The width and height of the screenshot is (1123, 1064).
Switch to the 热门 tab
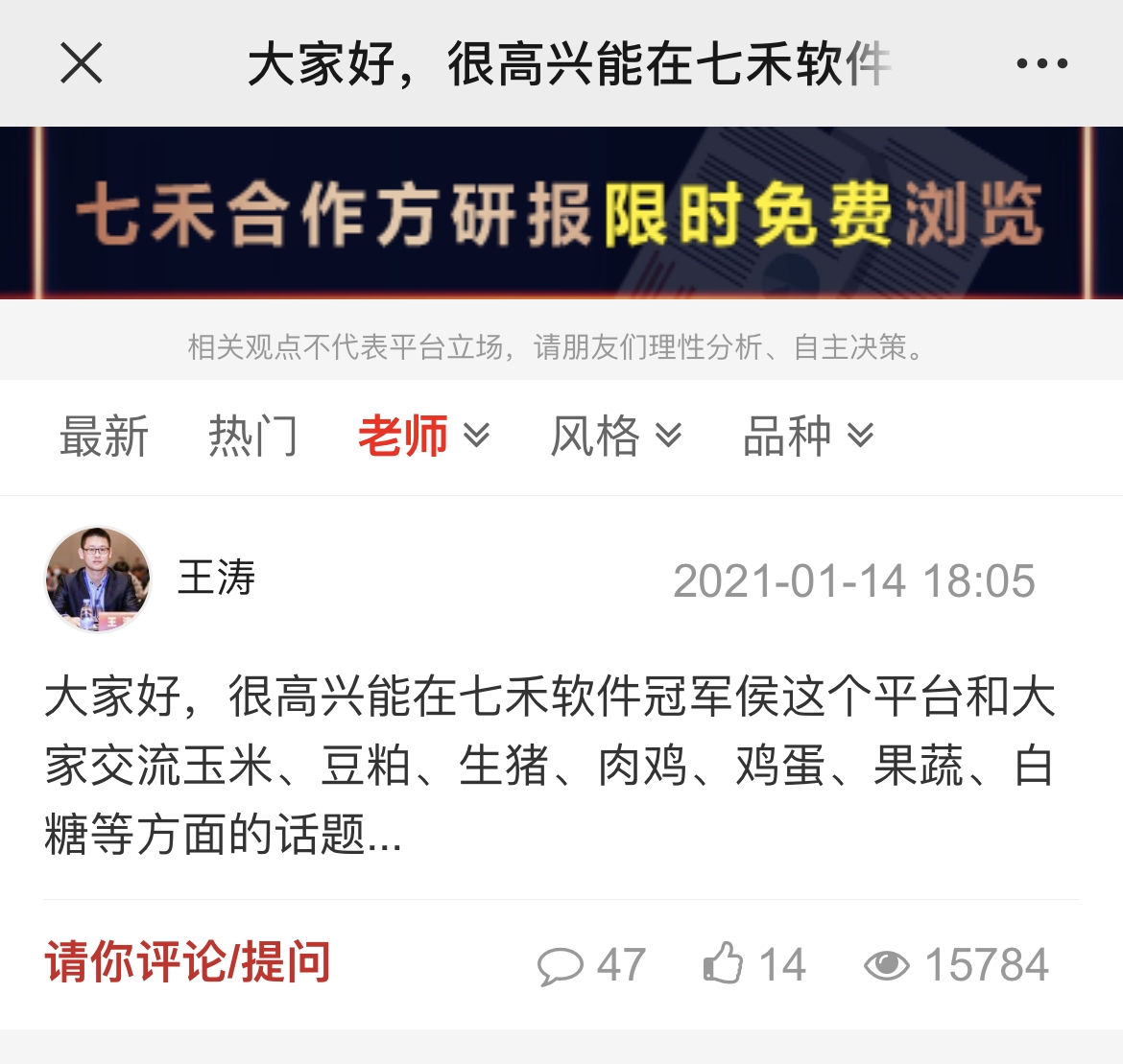(253, 437)
